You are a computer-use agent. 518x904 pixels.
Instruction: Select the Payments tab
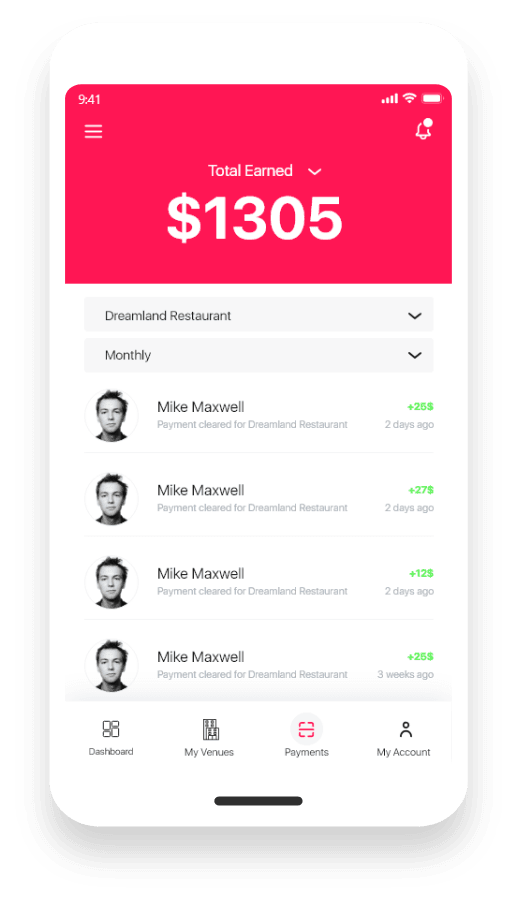(x=306, y=736)
